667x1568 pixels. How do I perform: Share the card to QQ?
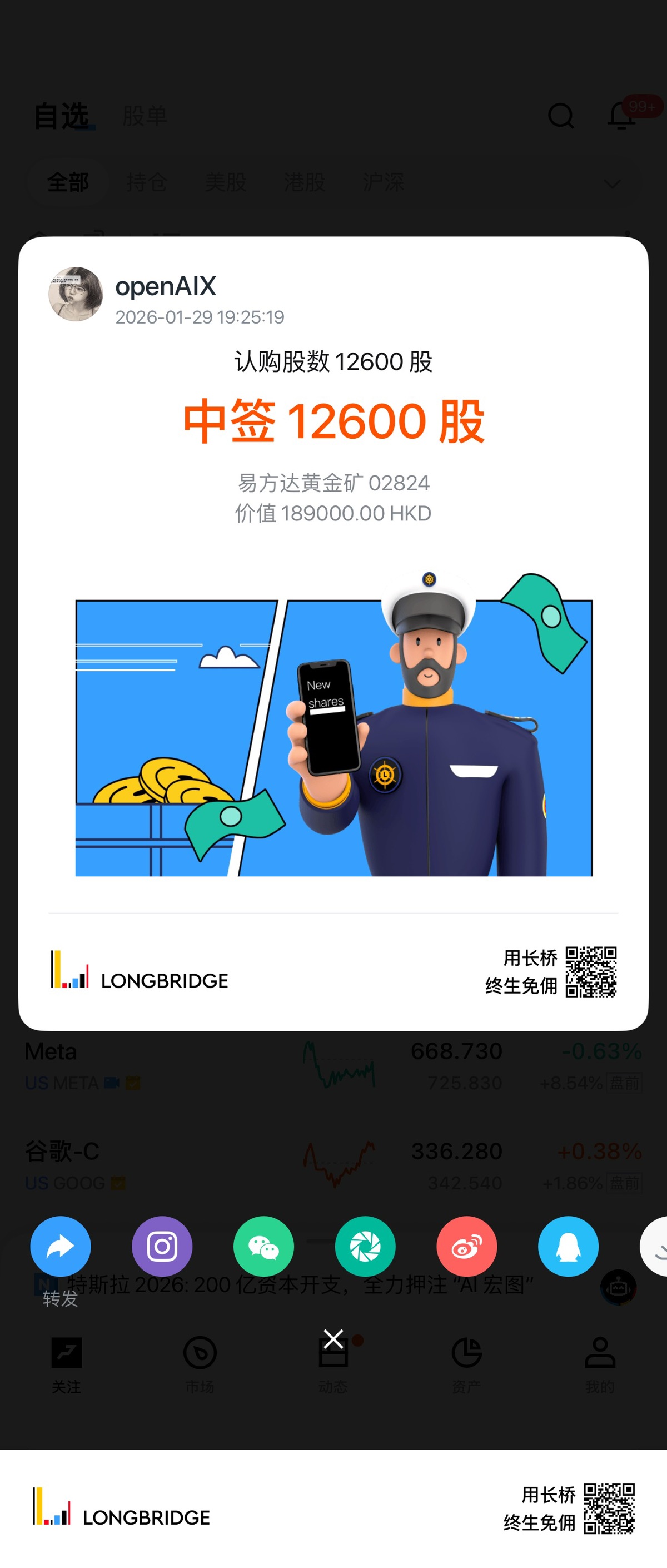coord(568,1246)
